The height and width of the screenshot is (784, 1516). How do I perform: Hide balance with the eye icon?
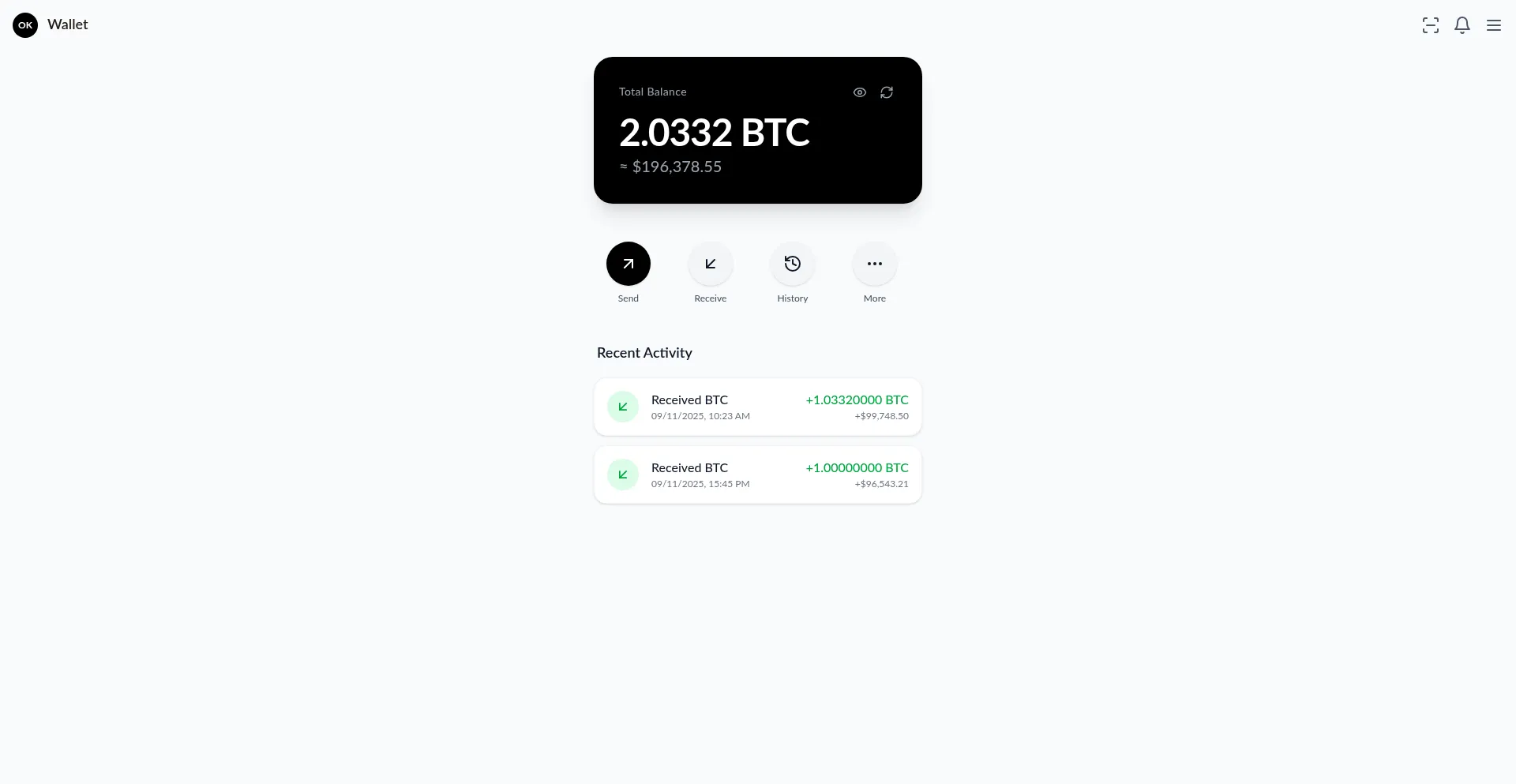(x=859, y=92)
